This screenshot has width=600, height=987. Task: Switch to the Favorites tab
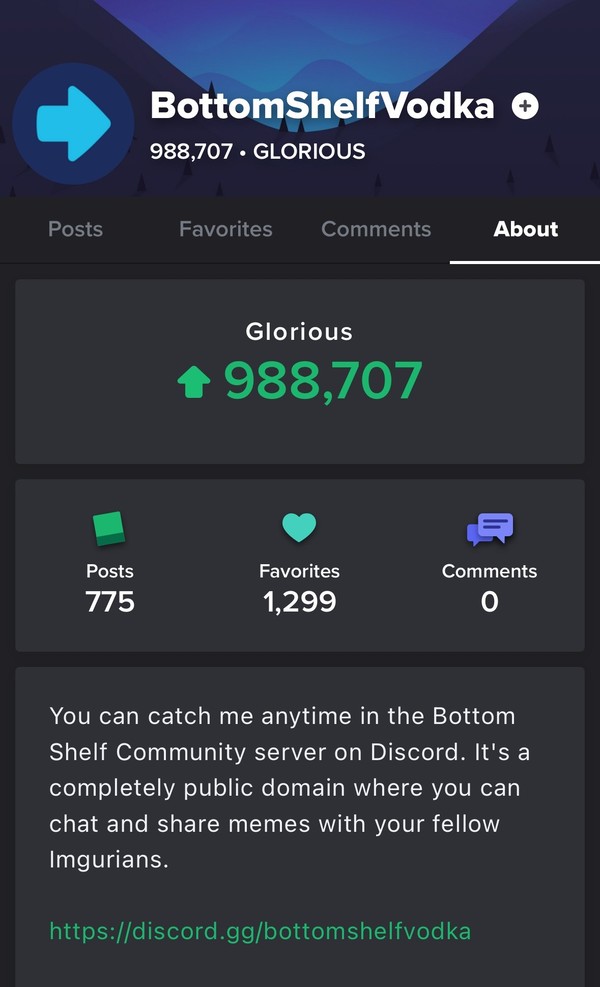[x=225, y=229]
